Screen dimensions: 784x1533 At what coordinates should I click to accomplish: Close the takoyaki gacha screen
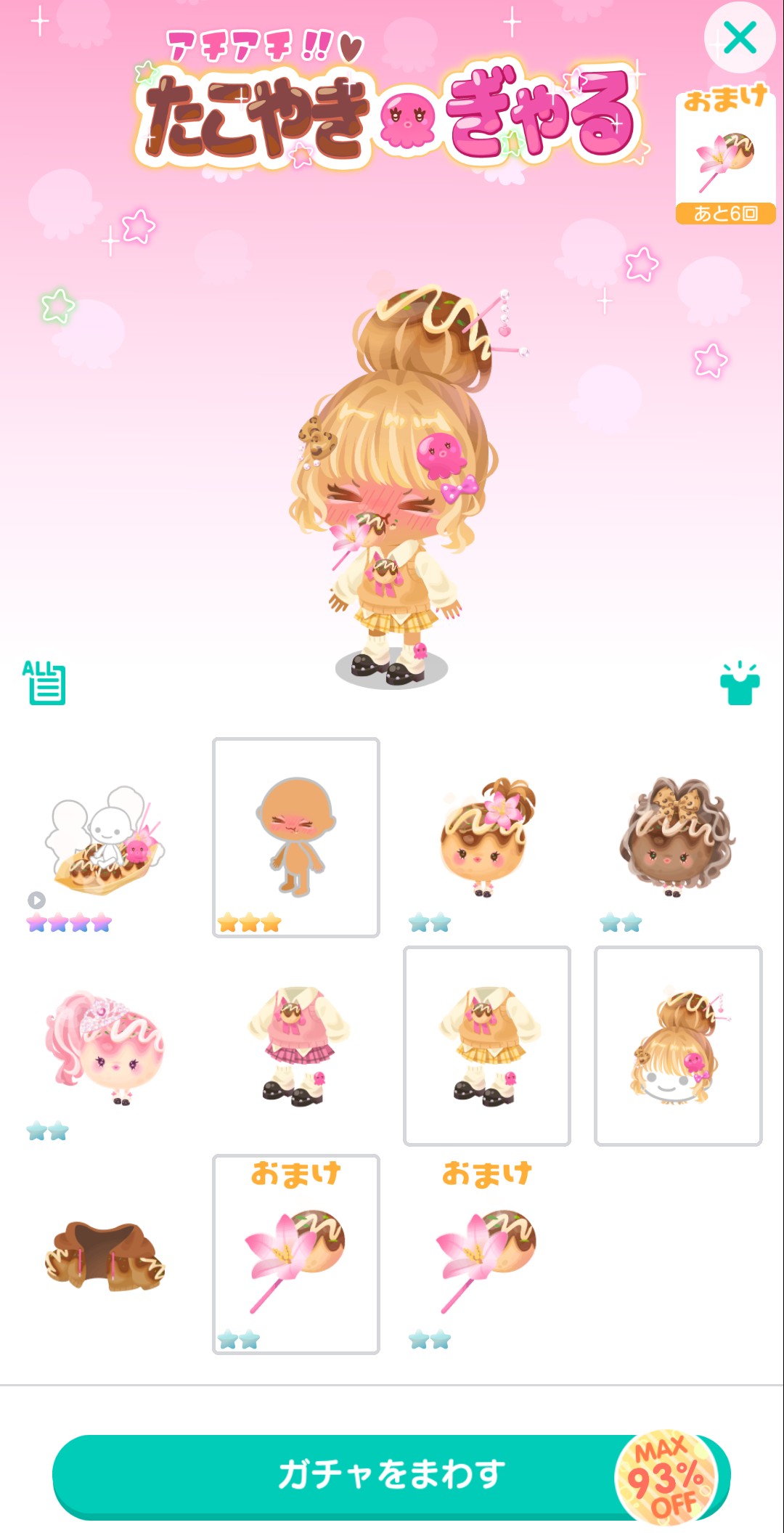[x=740, y=38]
